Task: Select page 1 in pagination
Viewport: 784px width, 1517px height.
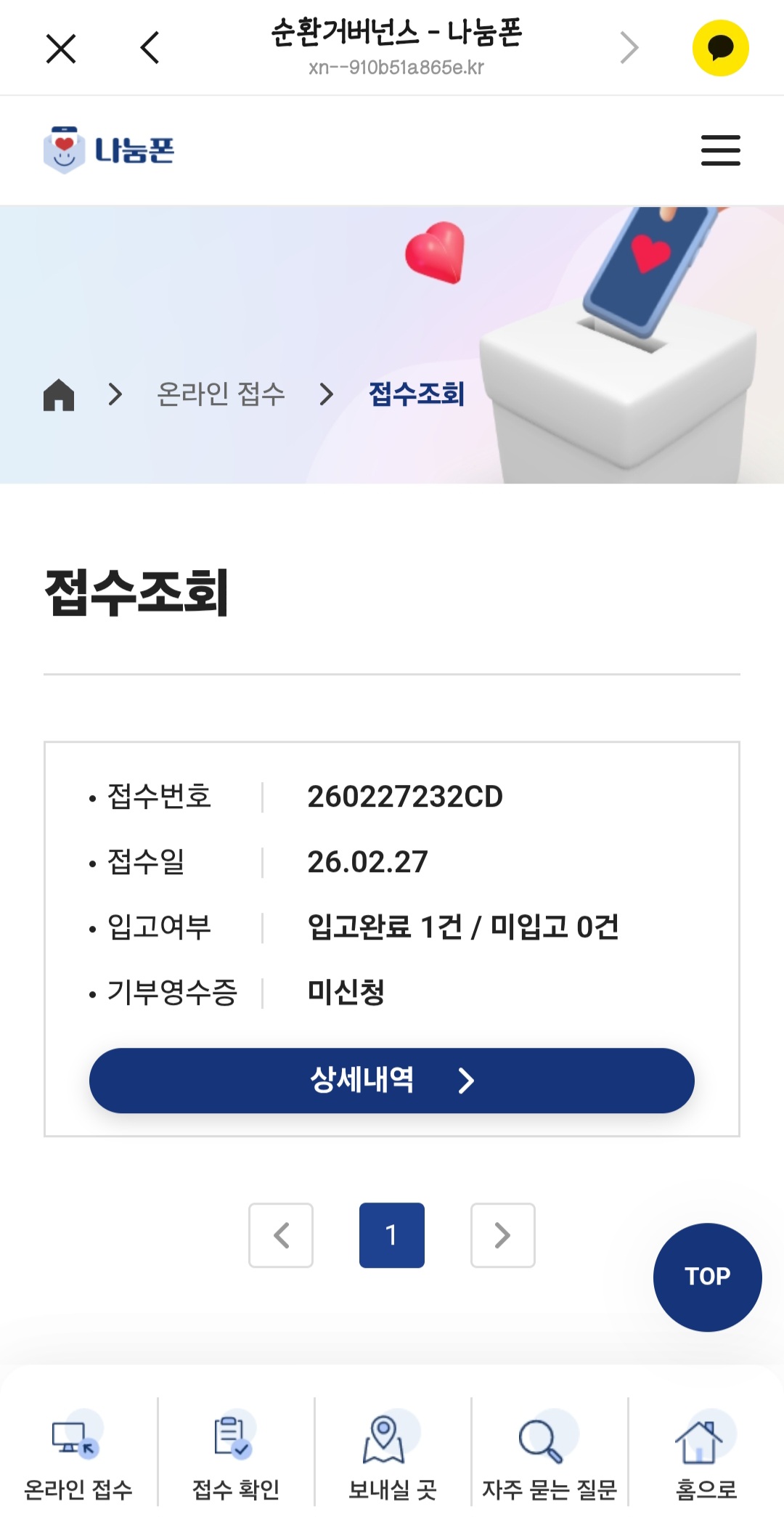Action: click(x=392, y=1235)
